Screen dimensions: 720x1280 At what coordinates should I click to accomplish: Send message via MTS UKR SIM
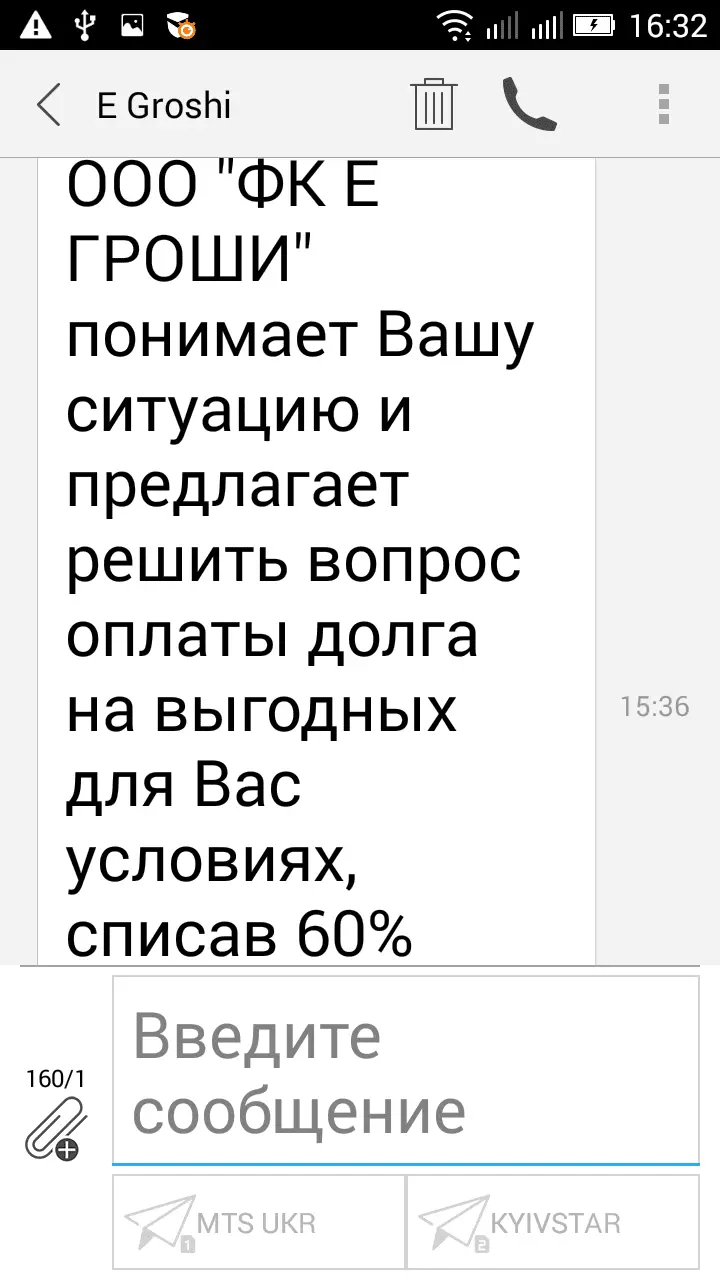(258, 1222)
